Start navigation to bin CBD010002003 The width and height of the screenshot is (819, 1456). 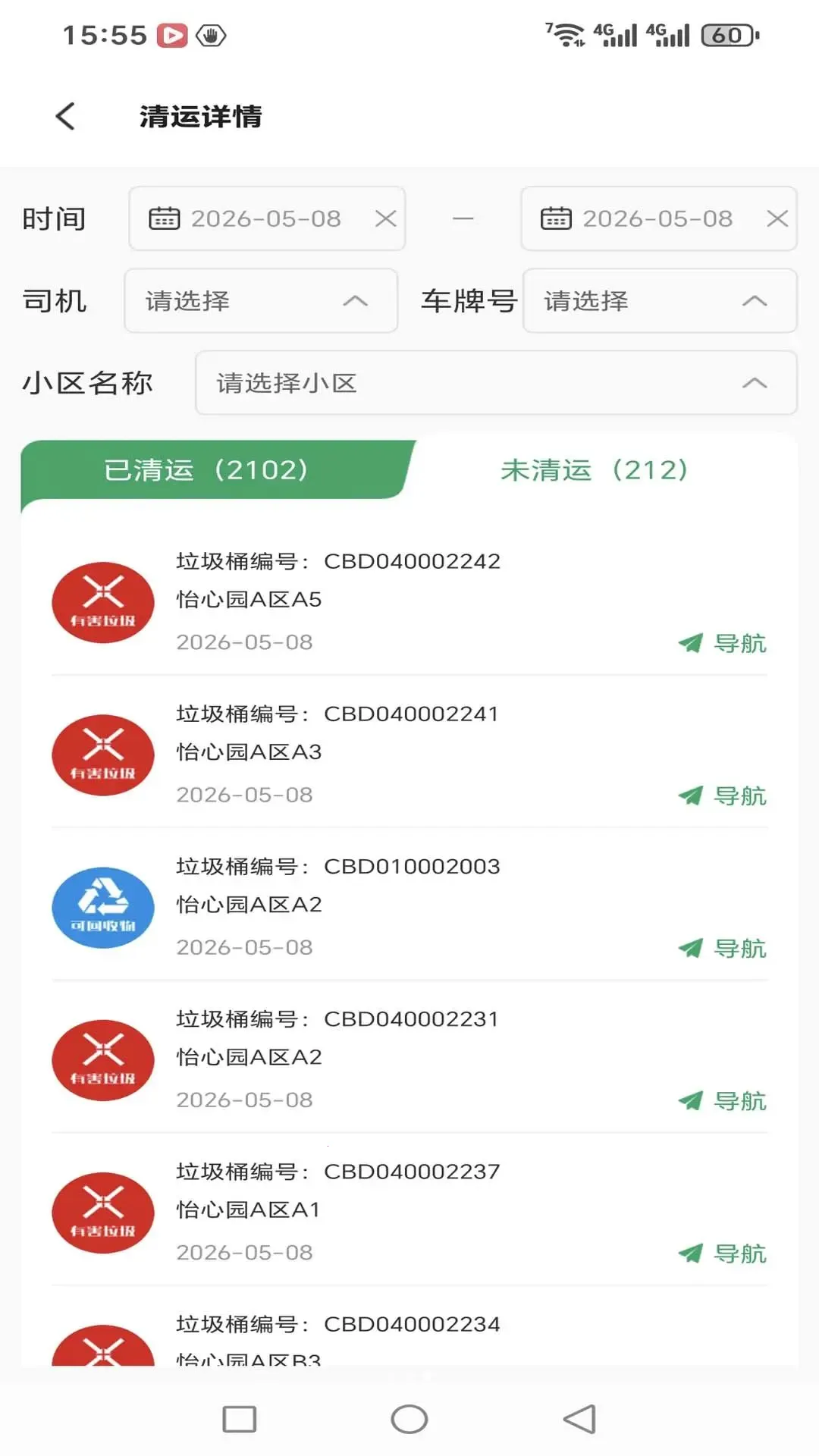coord(722,948)
